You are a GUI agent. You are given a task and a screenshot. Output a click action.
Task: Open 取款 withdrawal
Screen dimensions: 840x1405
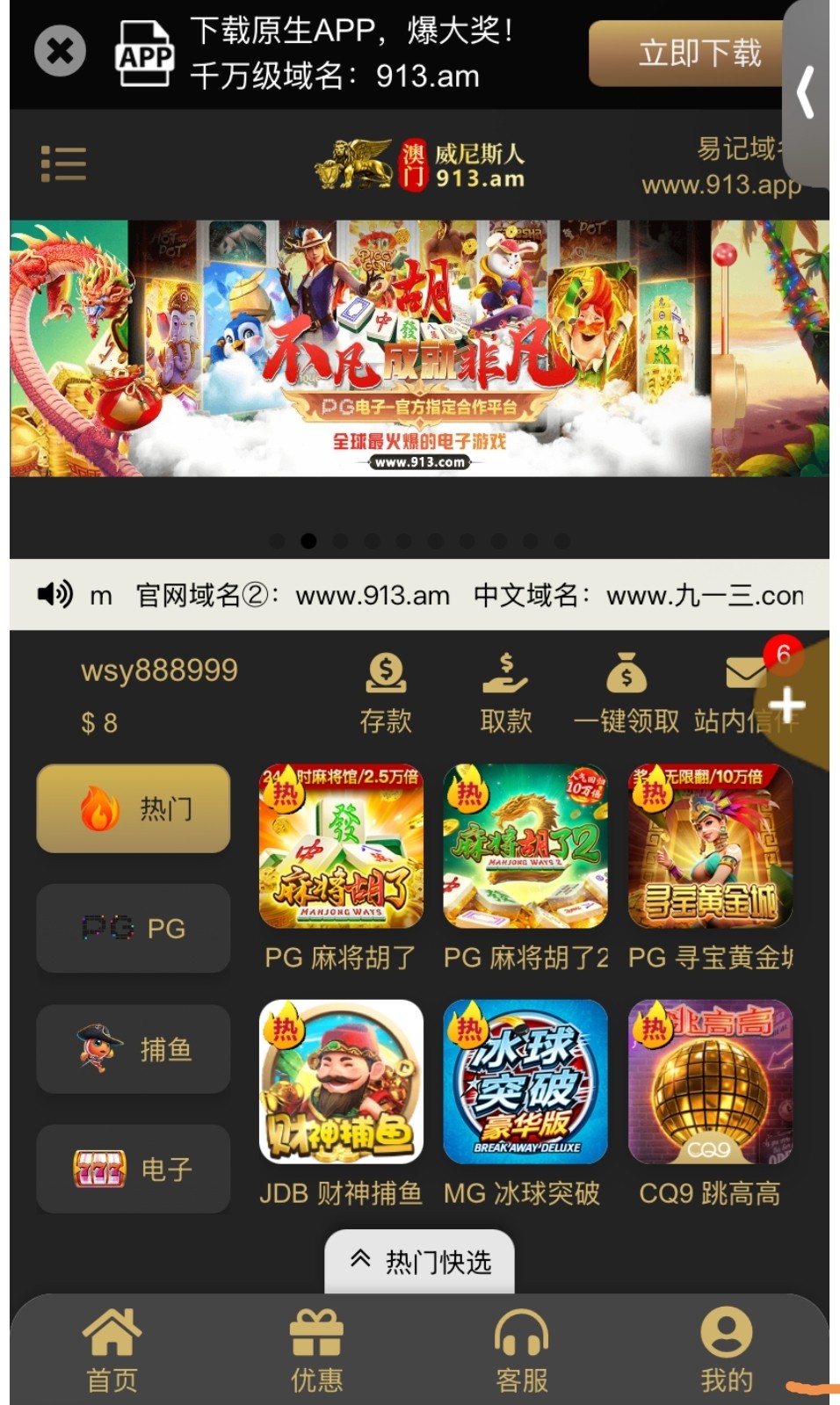click(505, 692)
